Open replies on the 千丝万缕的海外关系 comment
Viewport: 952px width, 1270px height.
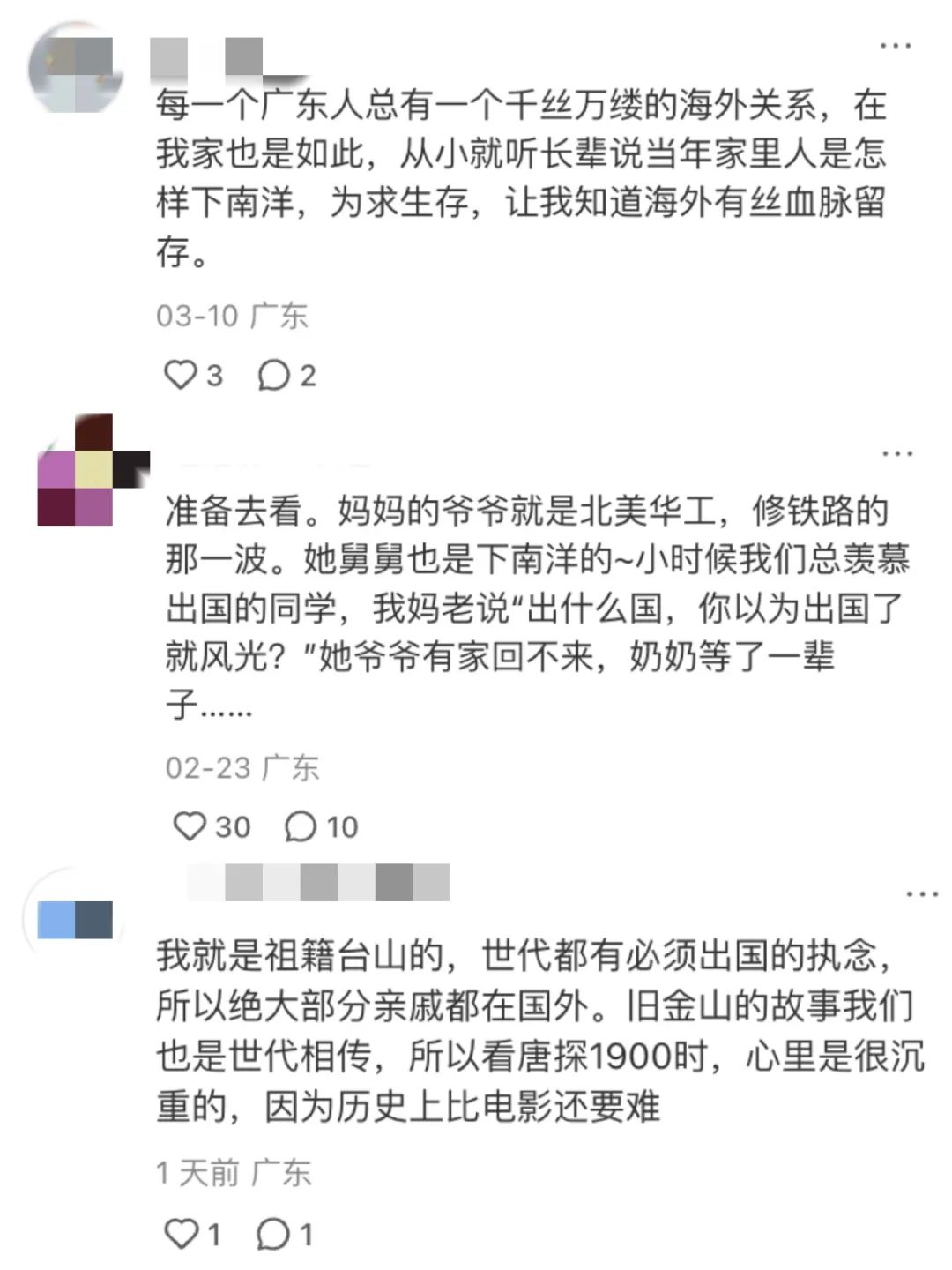[273, 376]
